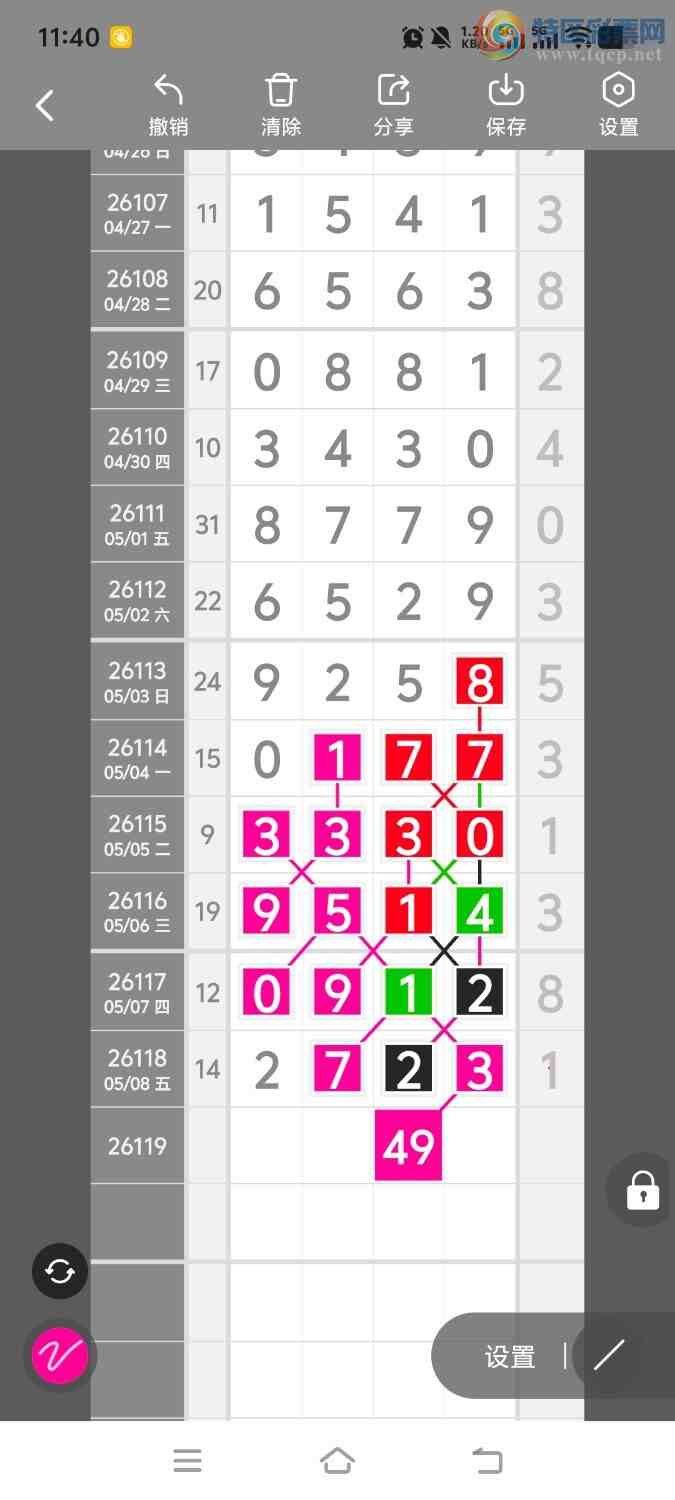Open 设置 in the floating pill bar
The width and height of the screenshot is (675, 1500).
click(510, 1357)
